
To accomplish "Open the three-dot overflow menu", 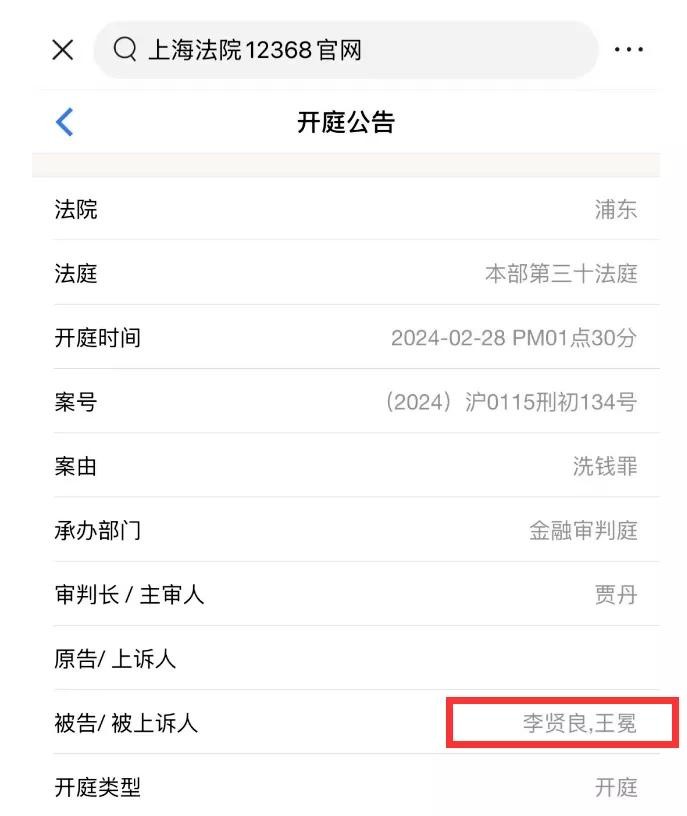I will [x=629, y=49].
